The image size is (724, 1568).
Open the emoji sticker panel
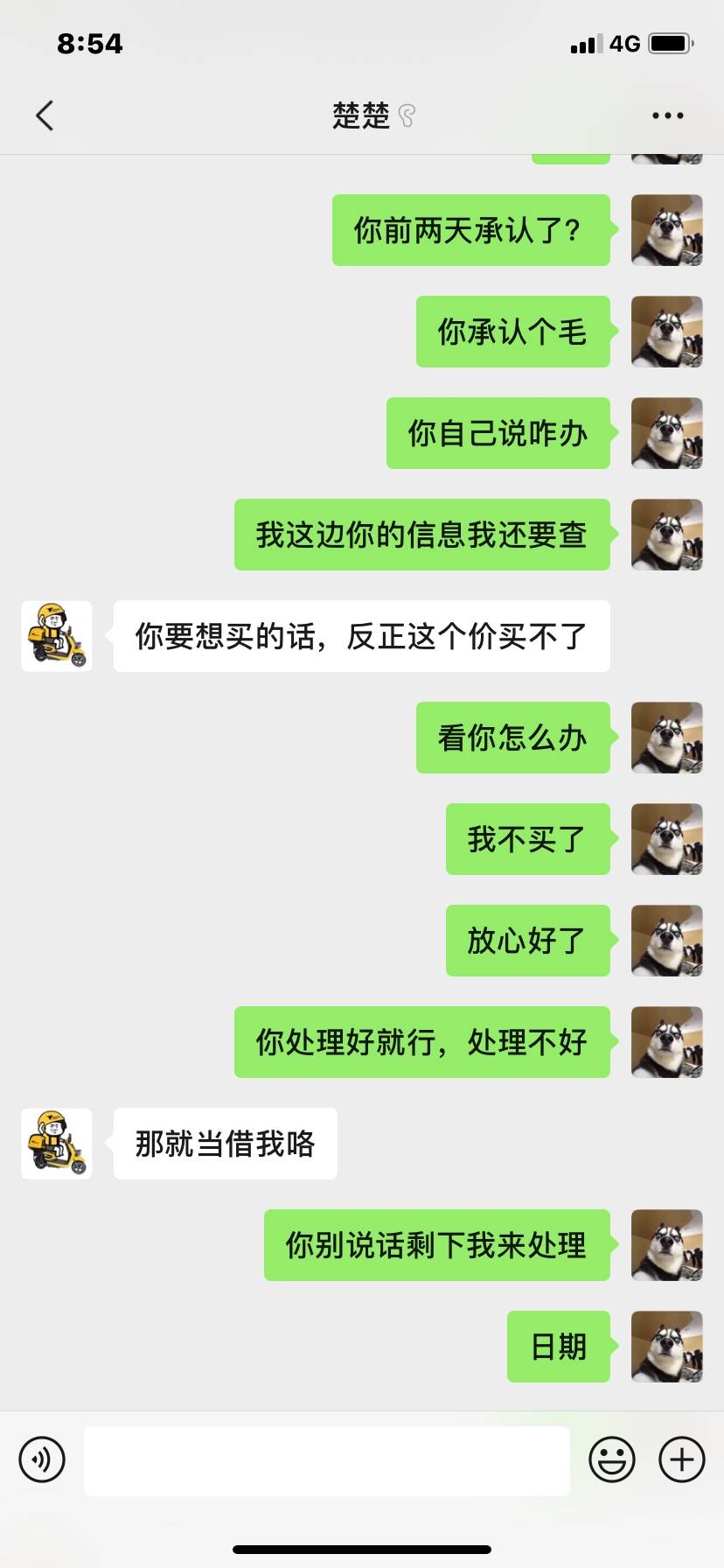click(x=611, y=1459)
